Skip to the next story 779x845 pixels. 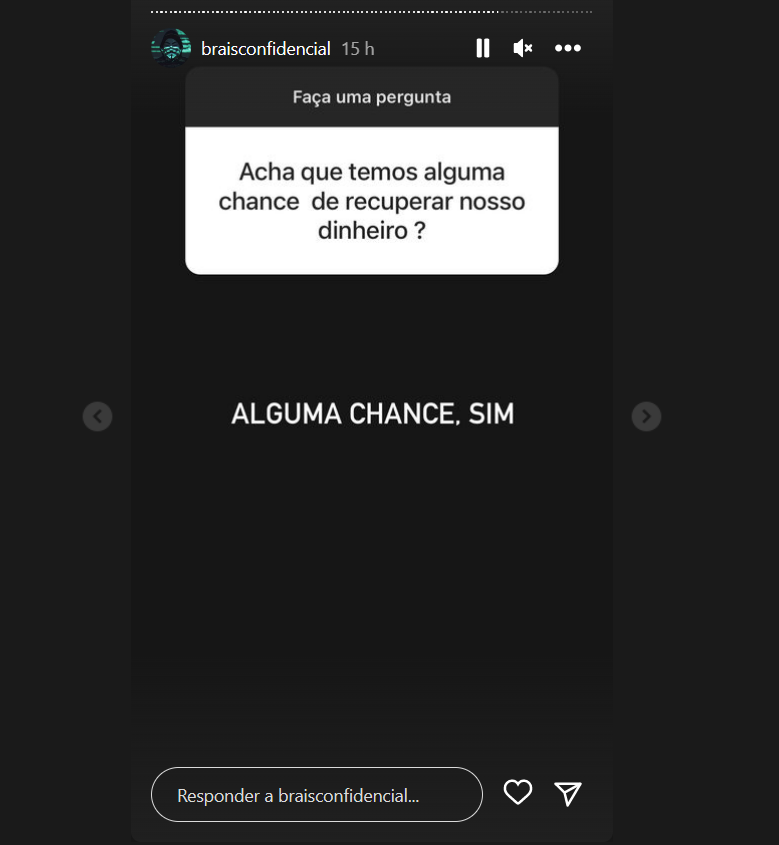[646, 416]
